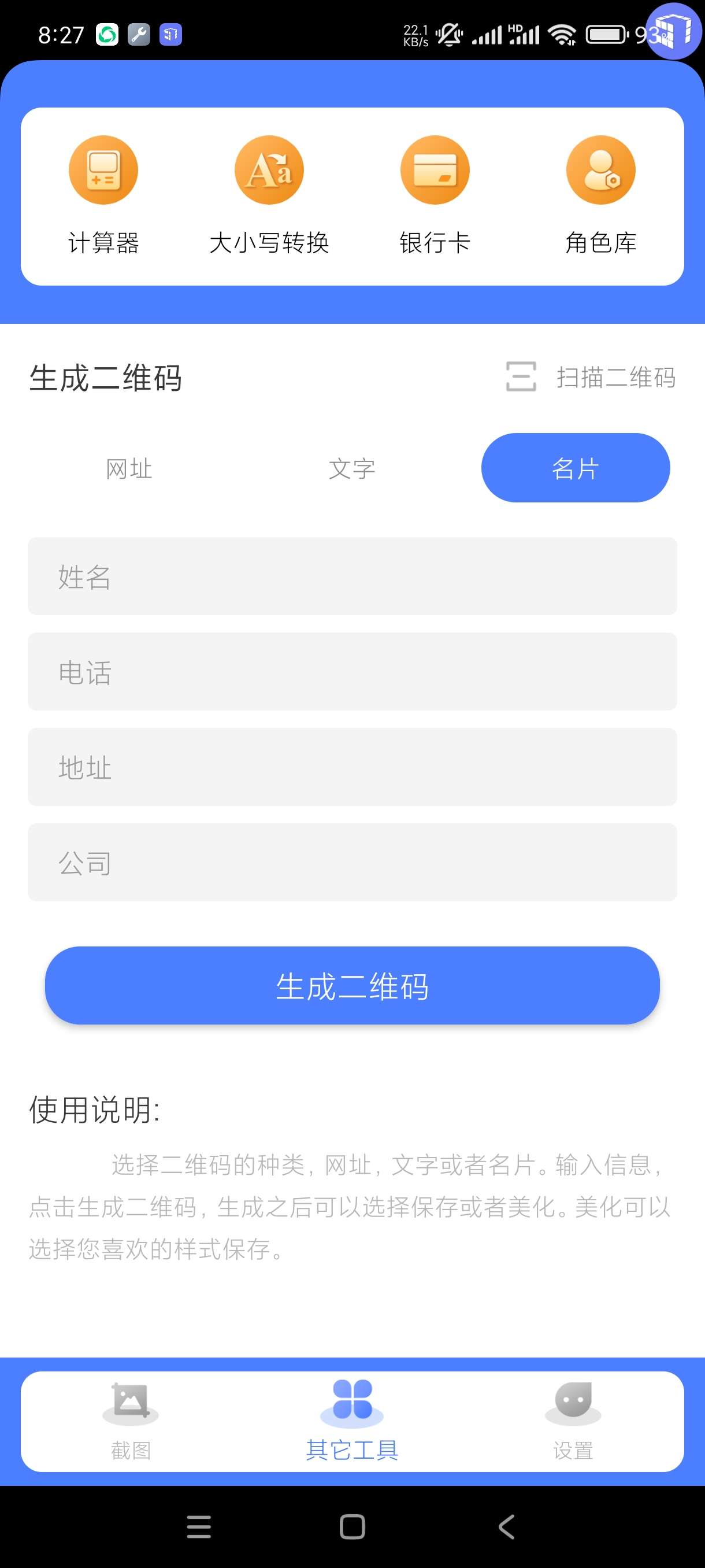
Task: Open the 设置 settings tab
Action: [573, 1420]
